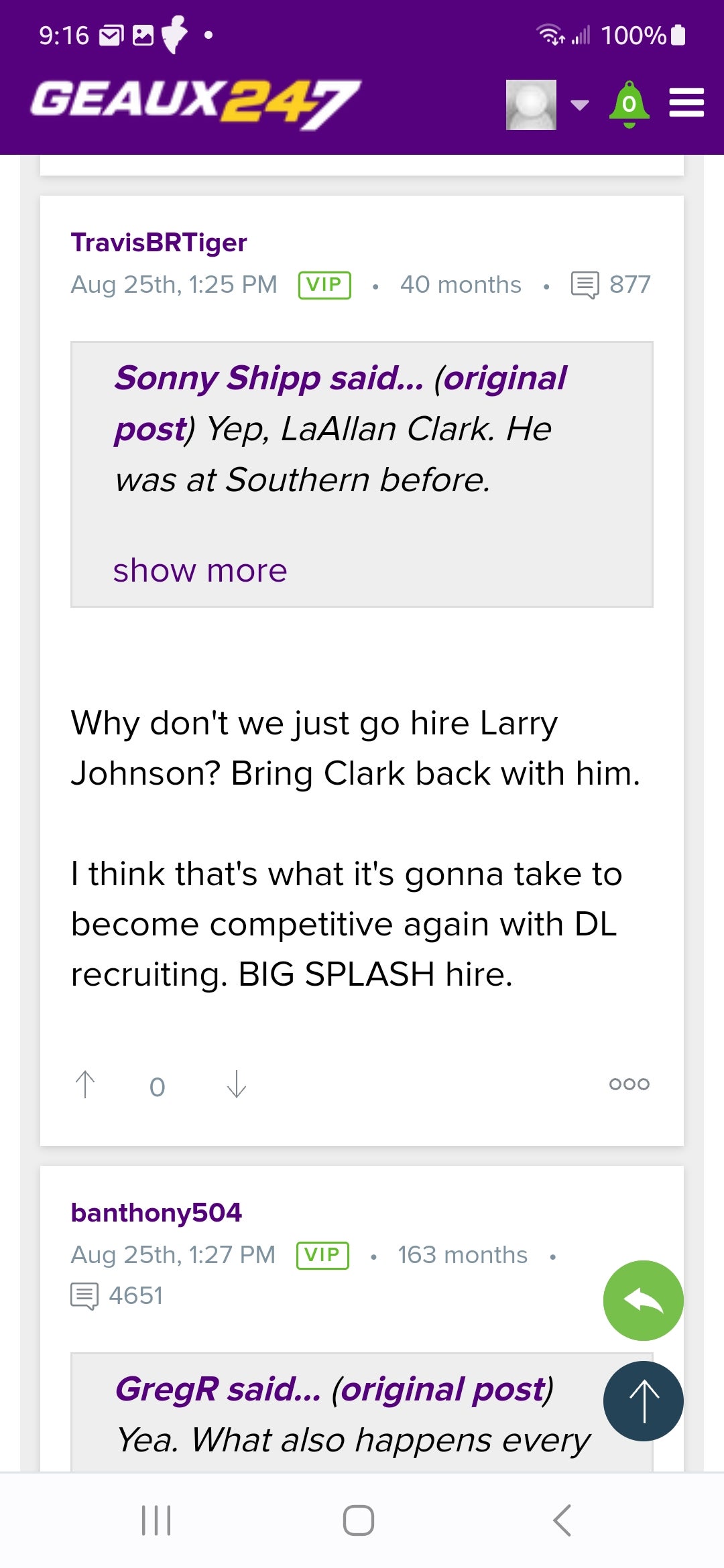Open TravisBRTiger's profile
Image resolution: width=724 pixels, height=1568 pixels.
tap(158, 242)
